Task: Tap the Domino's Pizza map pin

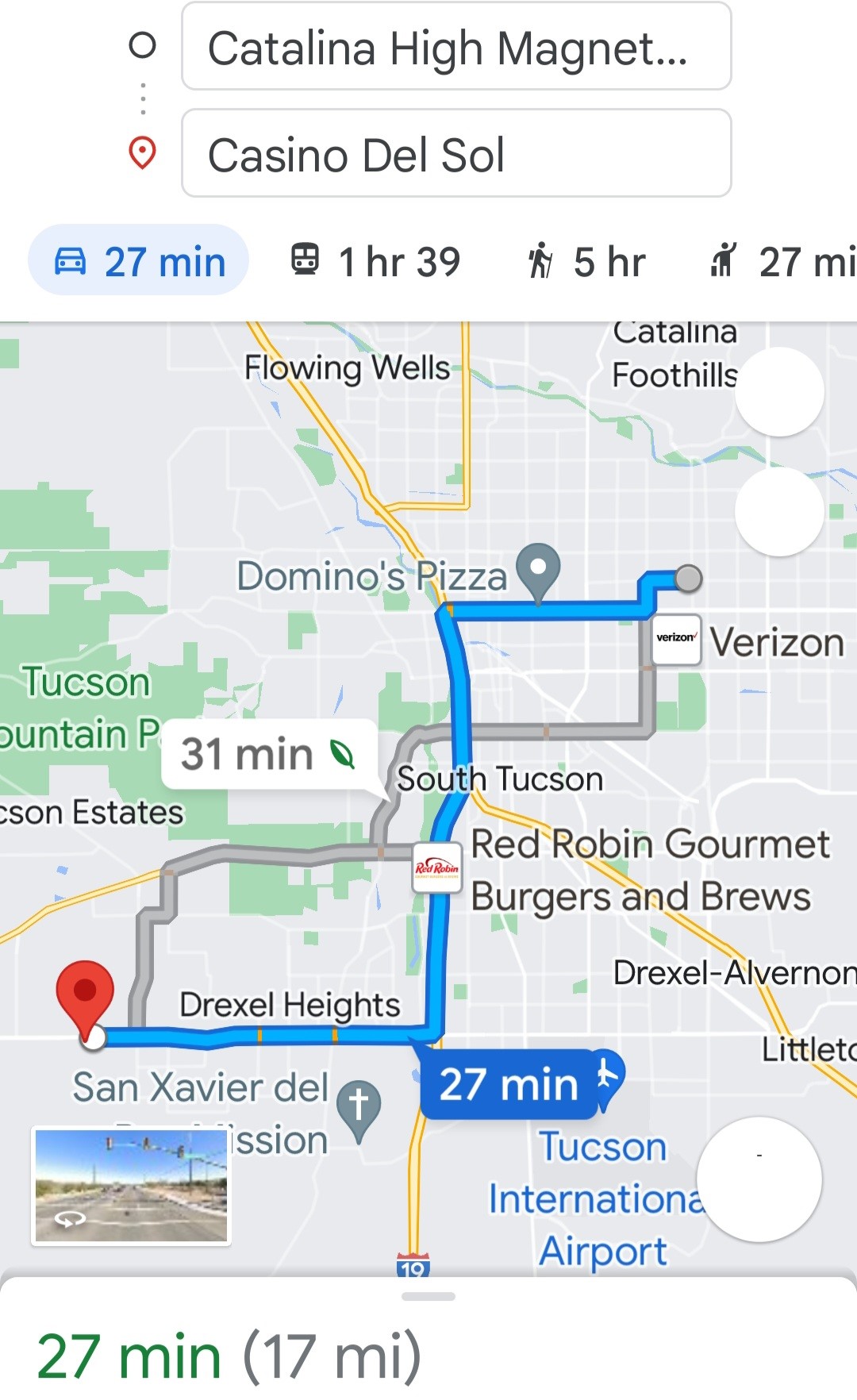Action: click(x=538, y=568)
